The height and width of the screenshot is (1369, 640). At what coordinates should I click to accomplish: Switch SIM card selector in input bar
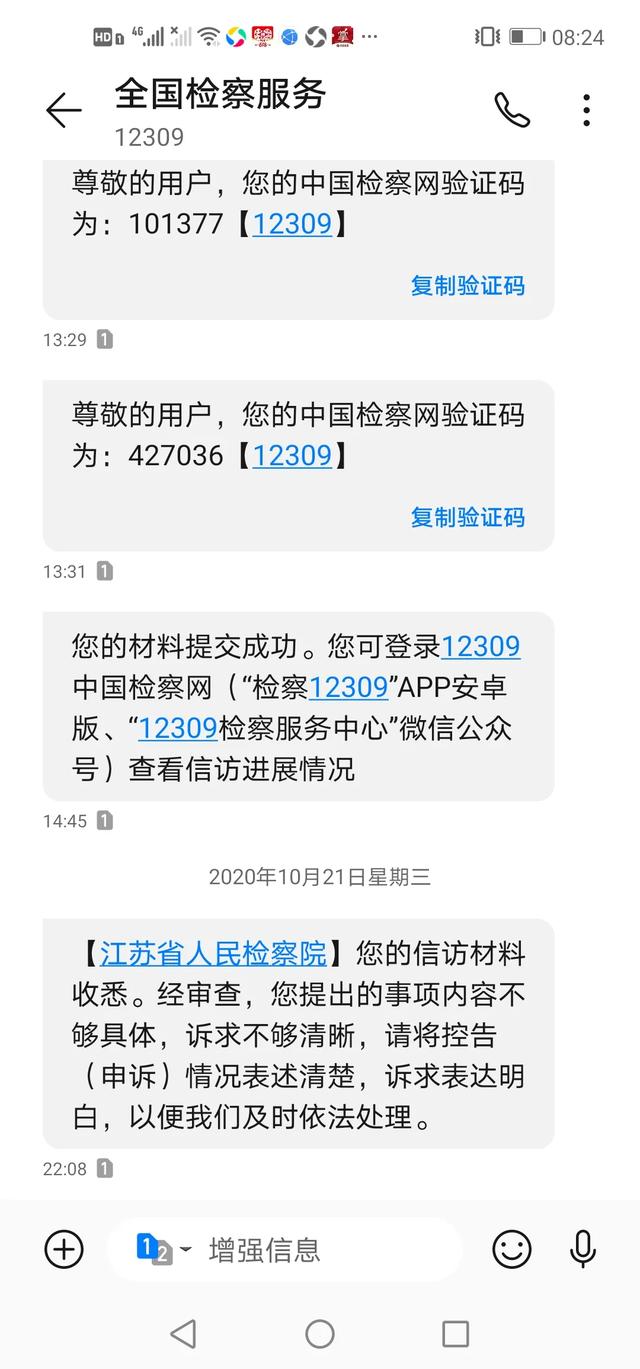pyautogui.click(x=163, y=1249)
